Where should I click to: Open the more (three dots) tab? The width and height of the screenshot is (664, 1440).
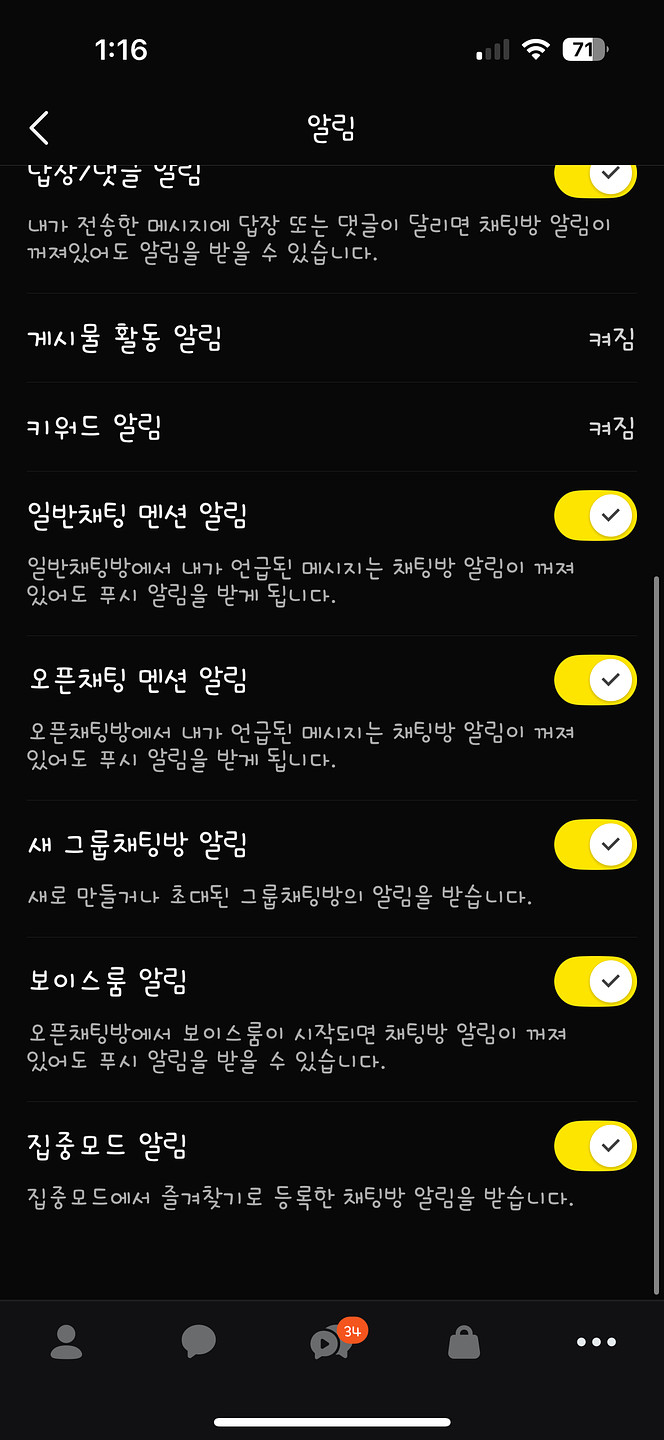[x=596, y=1342]
